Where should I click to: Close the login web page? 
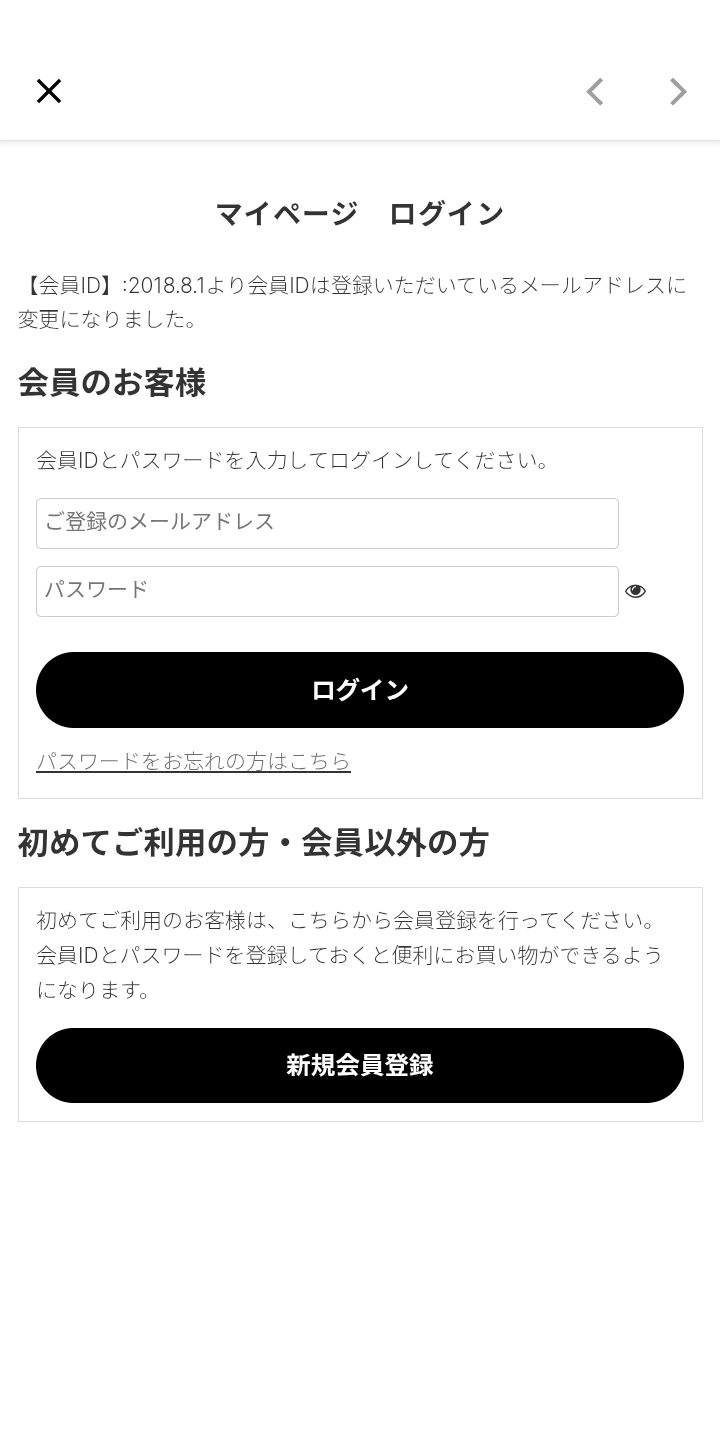click(48, 91)
